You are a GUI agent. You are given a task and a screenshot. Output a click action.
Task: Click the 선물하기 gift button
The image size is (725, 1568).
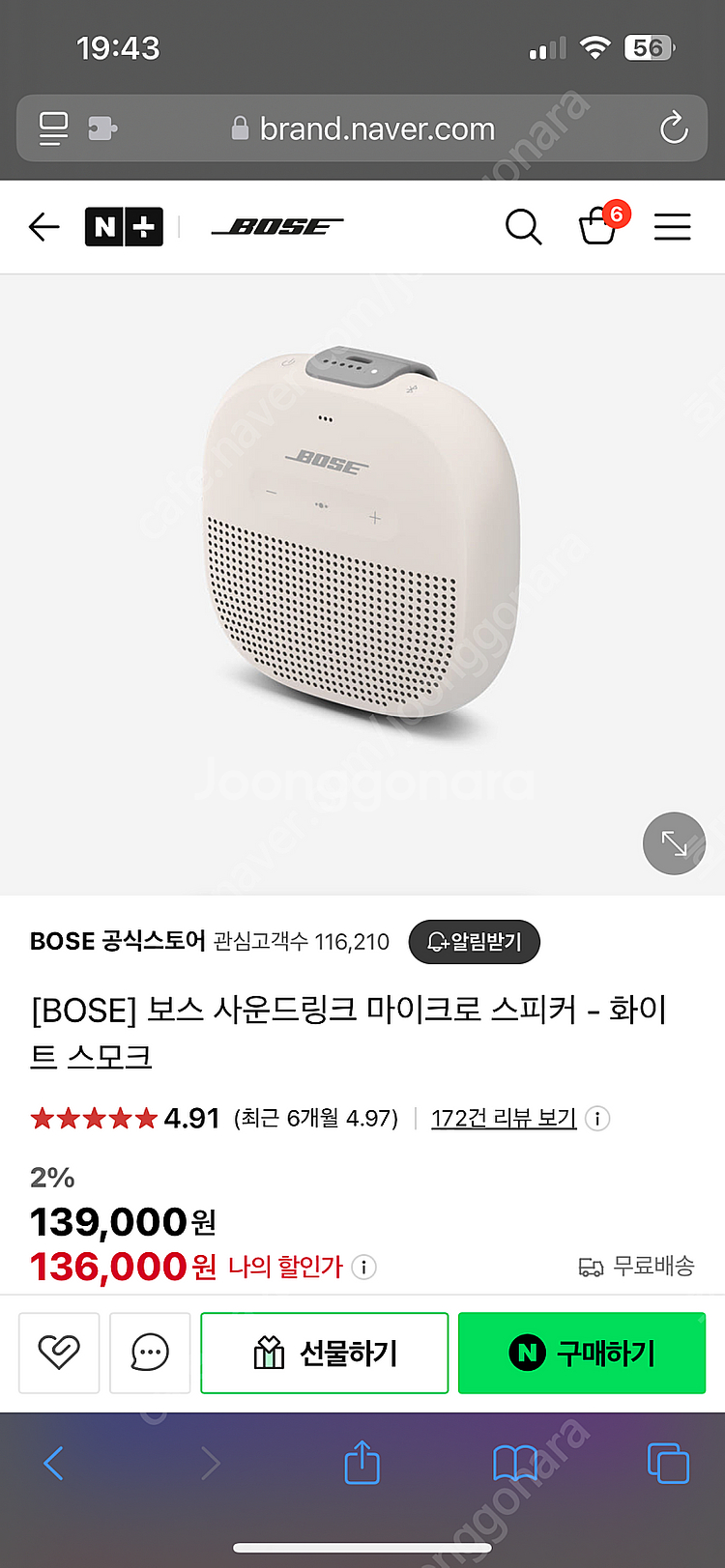324,1353
